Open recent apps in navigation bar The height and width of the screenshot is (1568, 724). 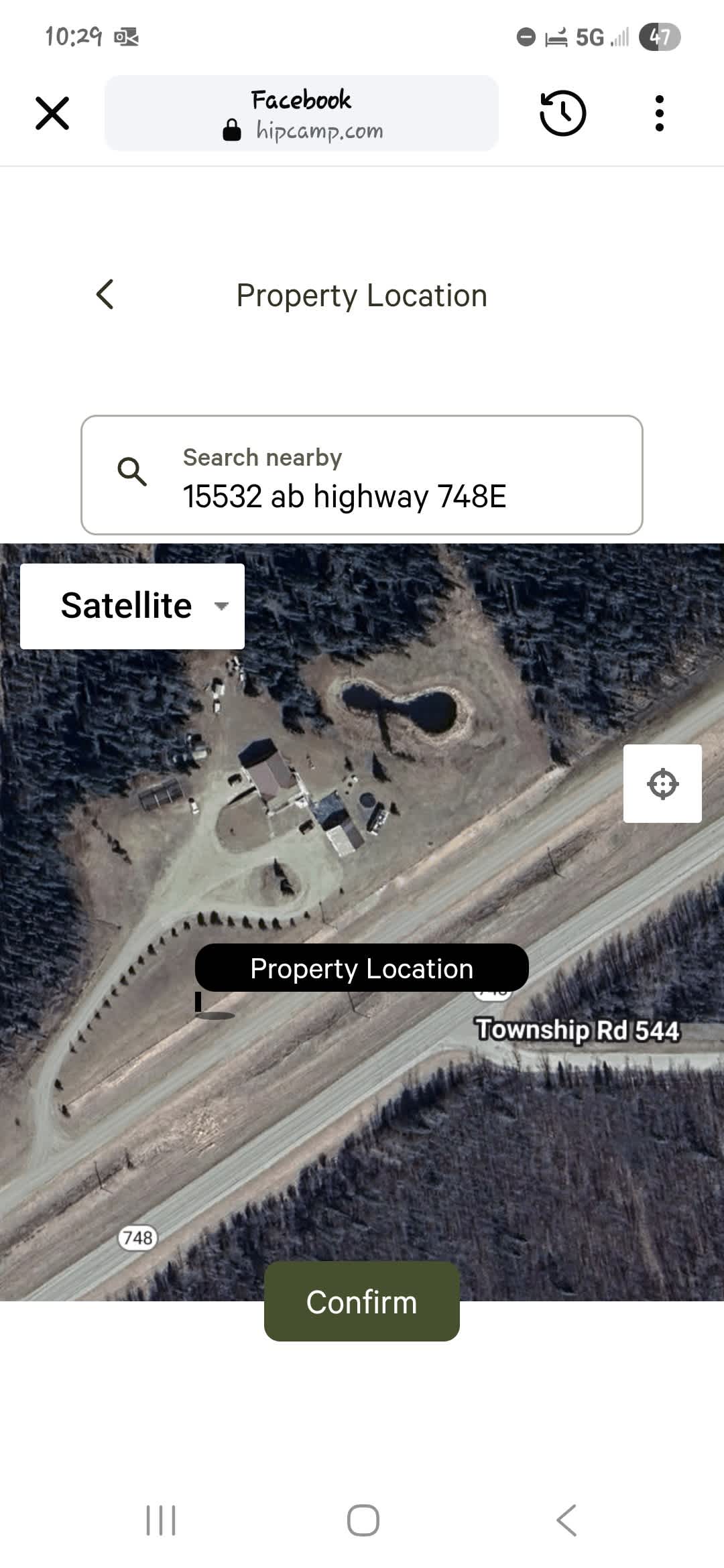coord(161,1520)
